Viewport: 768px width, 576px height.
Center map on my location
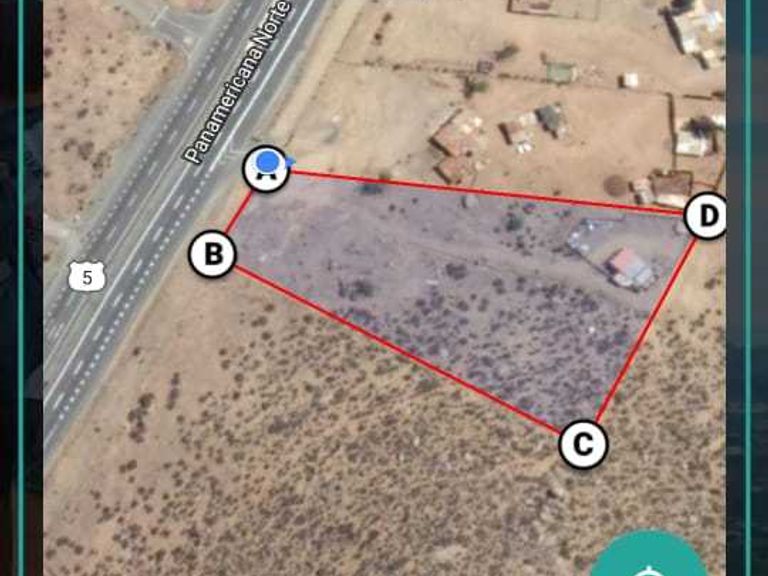tap(648, 560)
